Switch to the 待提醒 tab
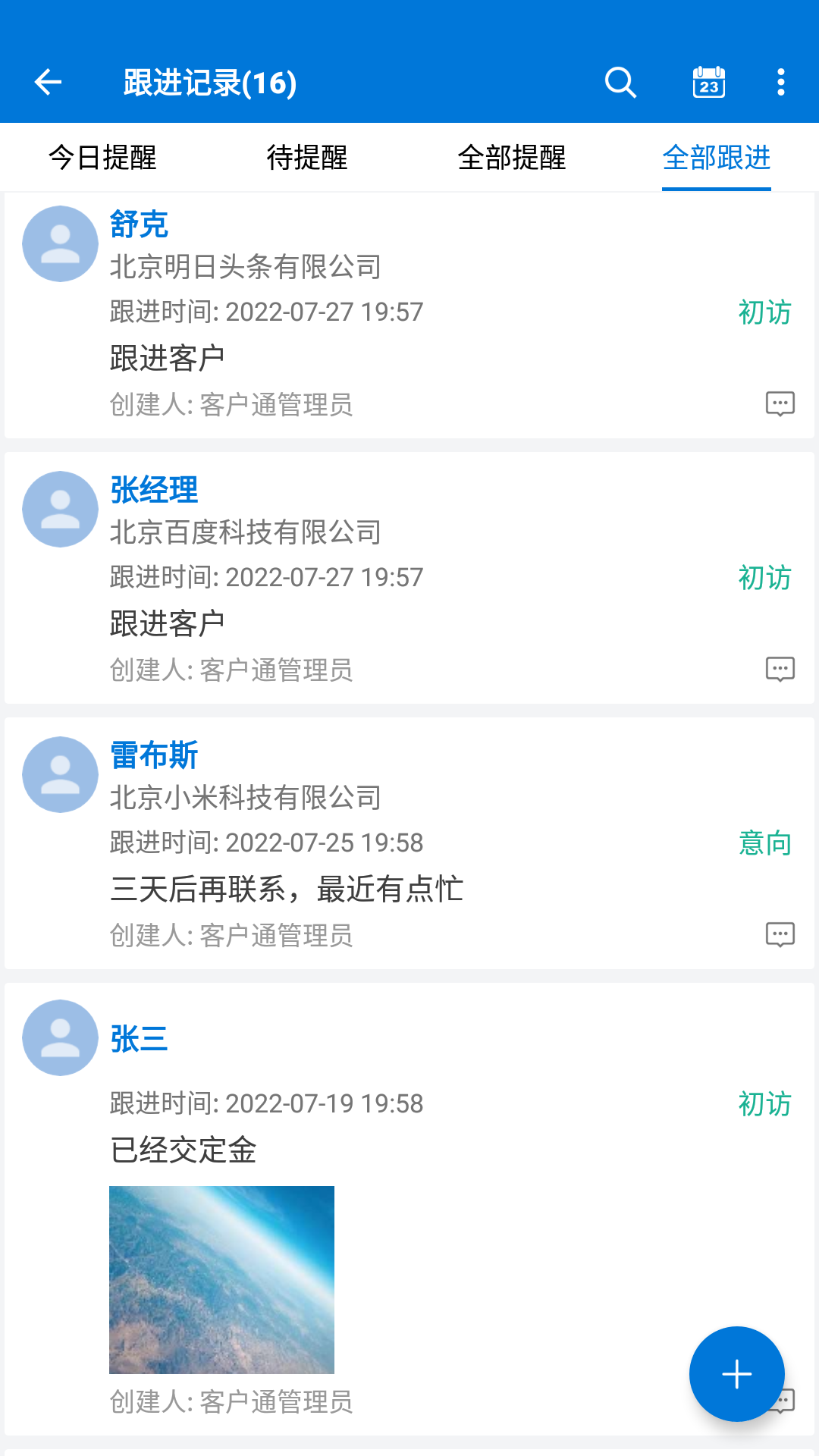819x1456 pixels. (x=307, y=158)
